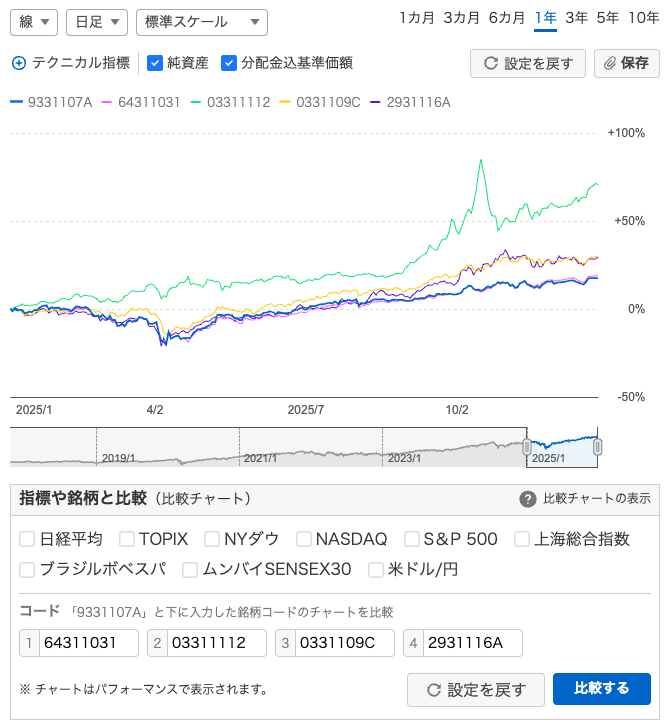The height and width of the screenshot is (724, 665).
Task: Check the 米ドル/円 comparison box
Action: 376,570
